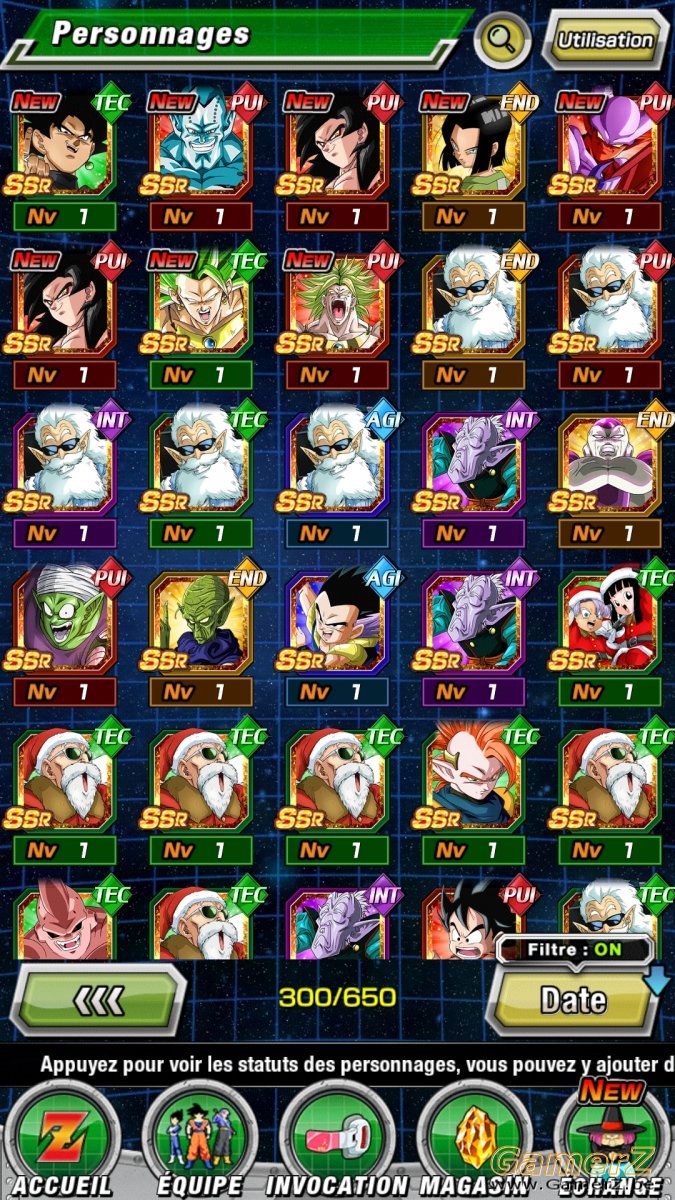Open the PUI King Piccolo card

63,622
